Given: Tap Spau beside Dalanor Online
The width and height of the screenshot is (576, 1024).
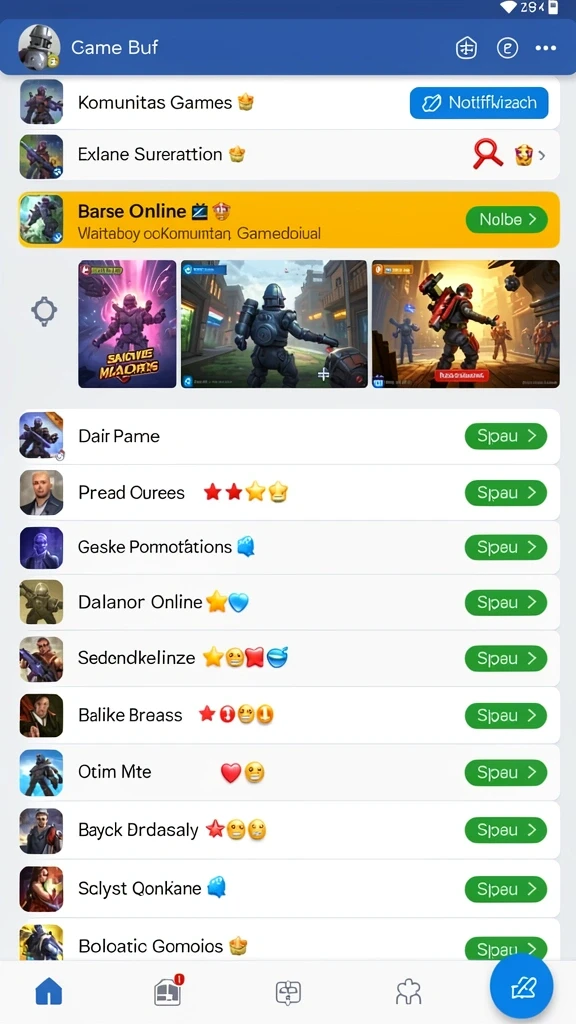Looking at the screenshot, I should tap(505, 602).
